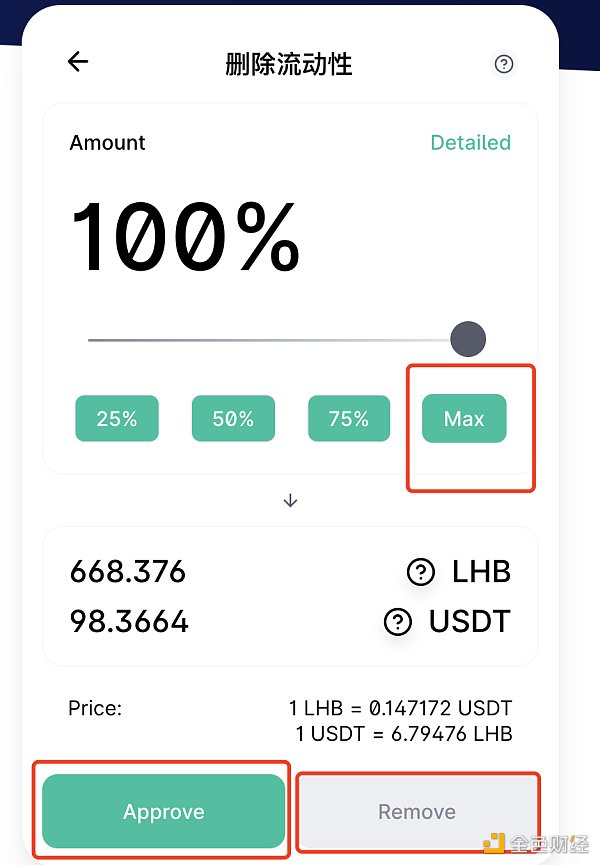Approve the liquidity removal
The width and height of the screenshot is (600, 865).
click(163, 811)
